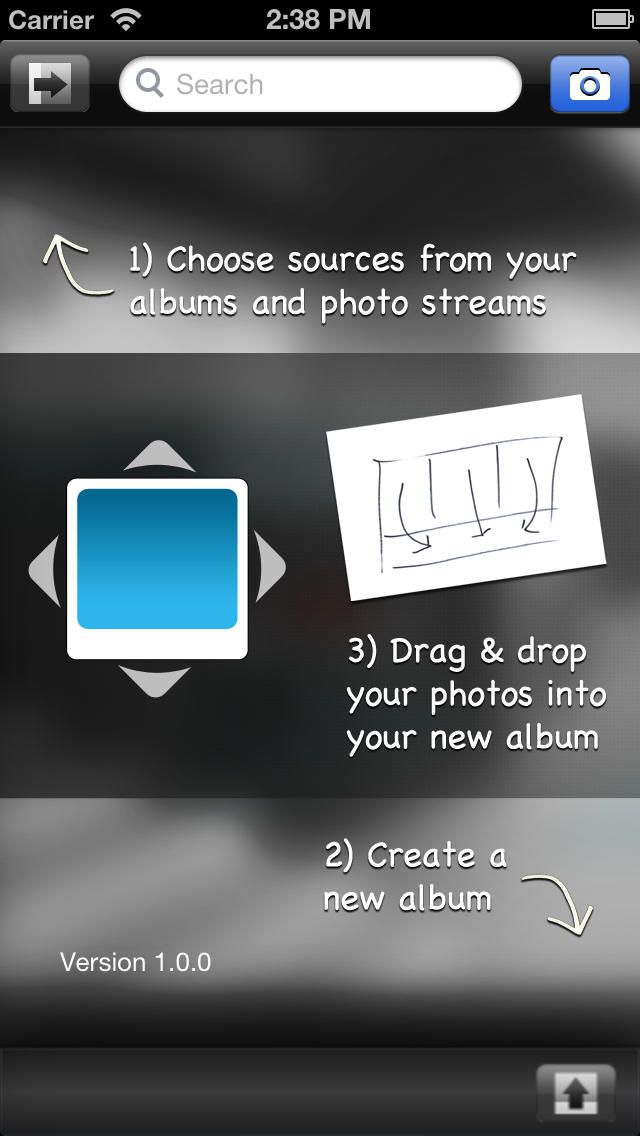The width and height of the screenshot is (640, 1136).
Task: Open the camera button
Action: (589, 84)
